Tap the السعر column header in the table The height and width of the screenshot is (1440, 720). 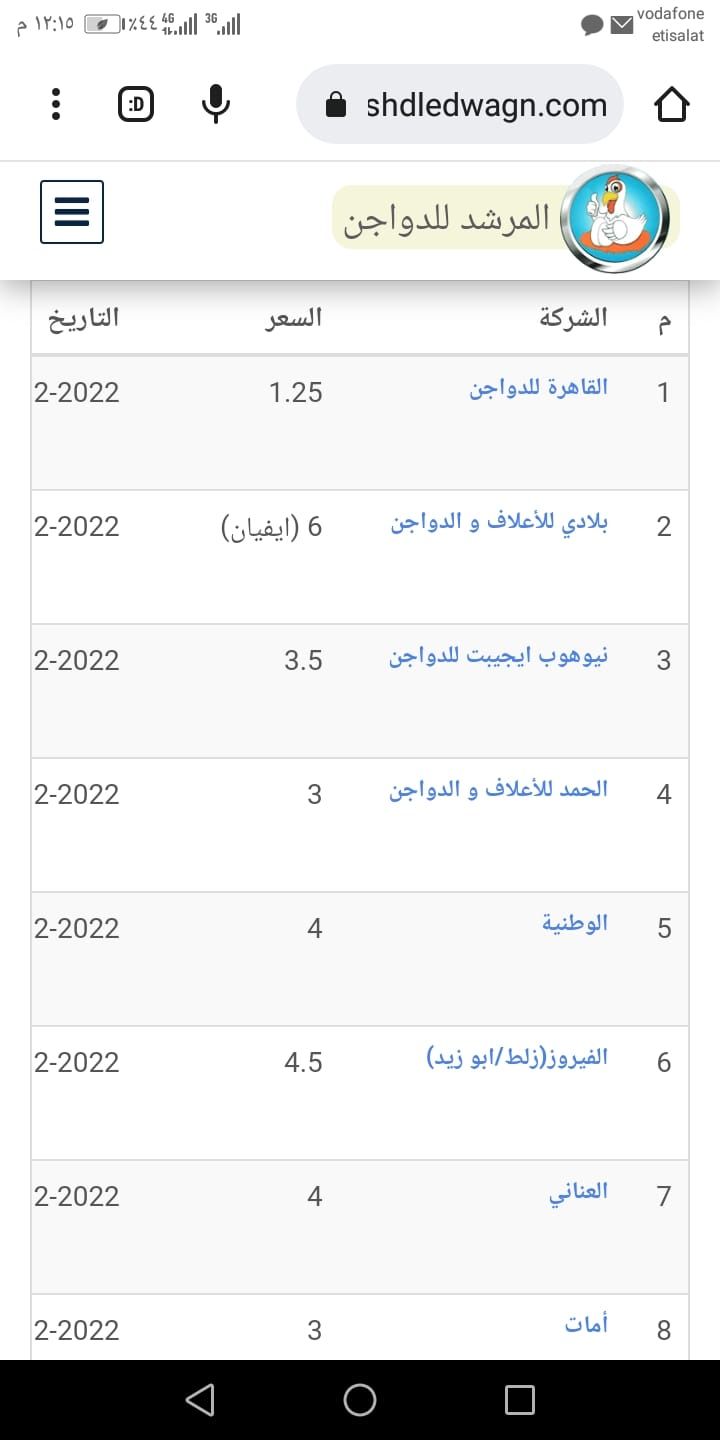(293, 318)
